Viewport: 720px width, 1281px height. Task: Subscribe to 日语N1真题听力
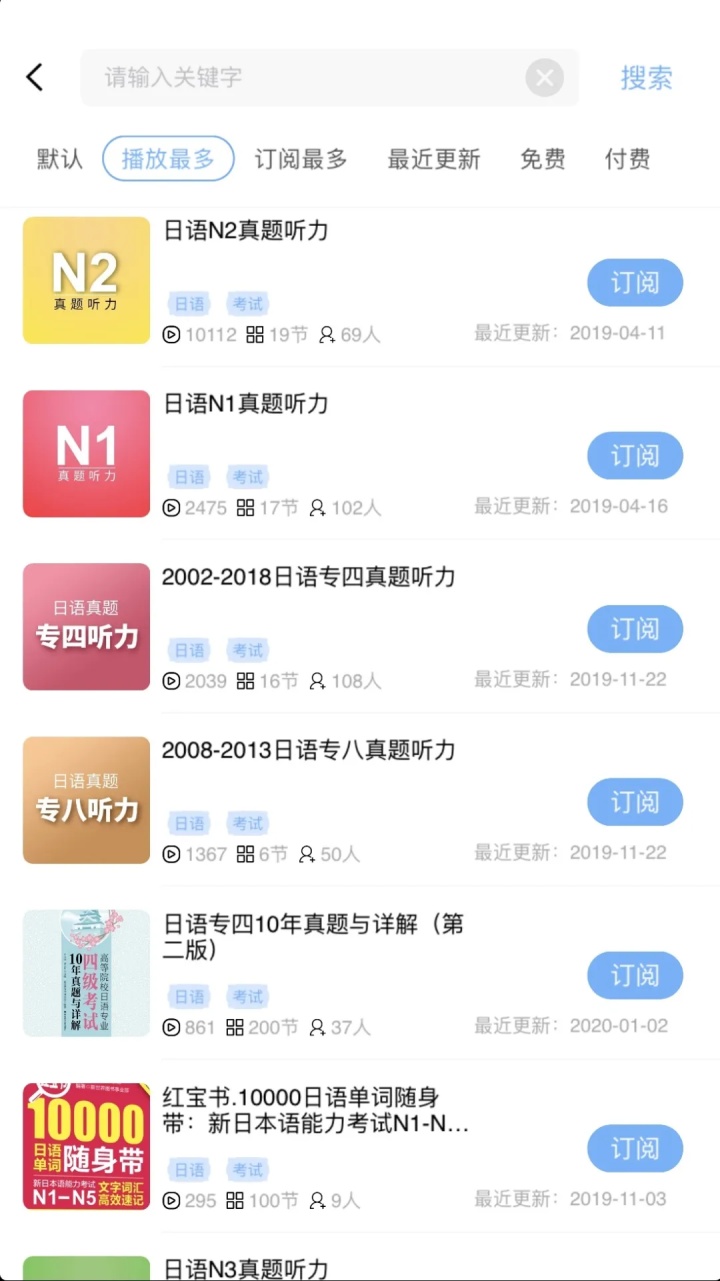tap(635, 456)
